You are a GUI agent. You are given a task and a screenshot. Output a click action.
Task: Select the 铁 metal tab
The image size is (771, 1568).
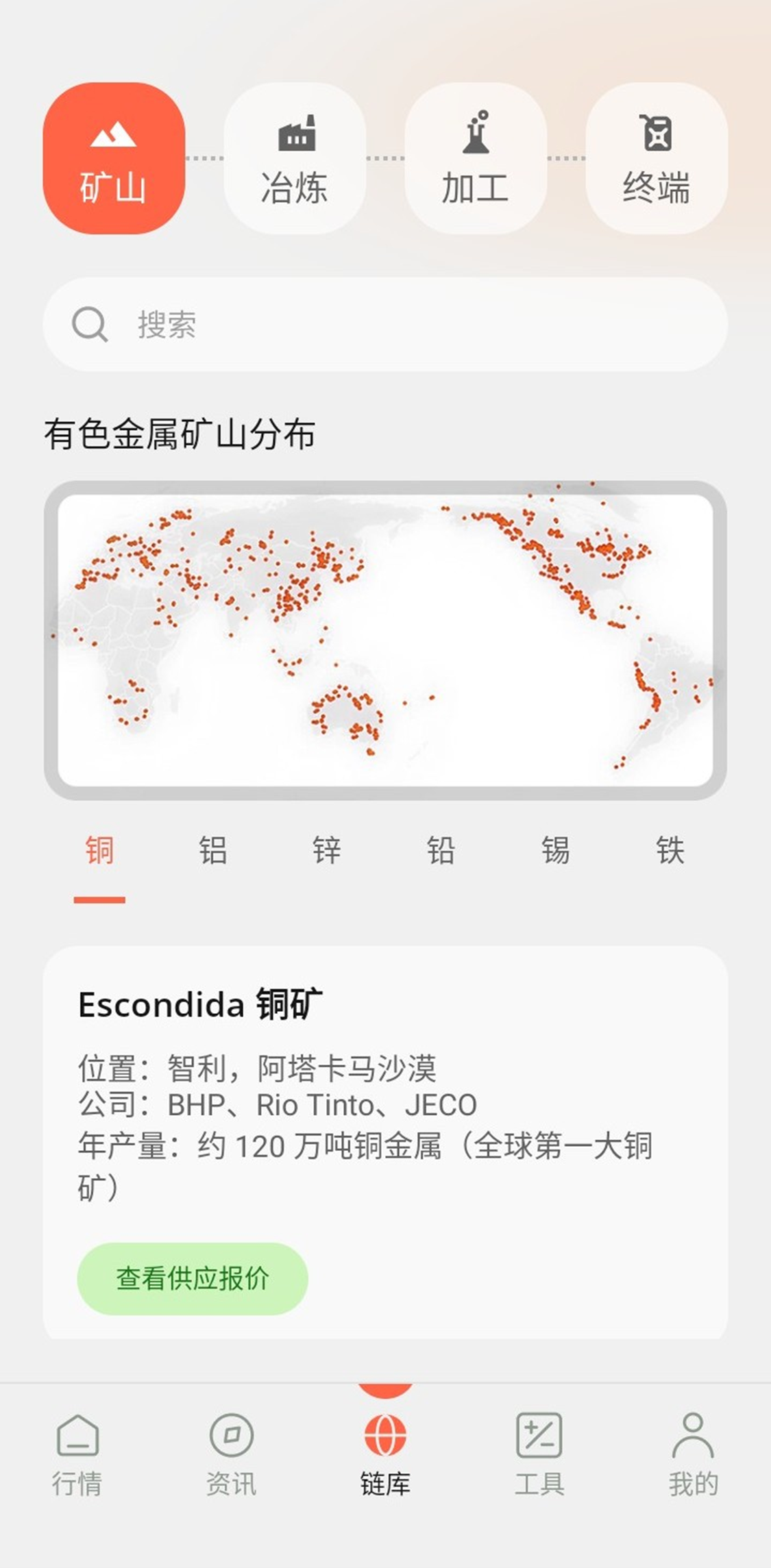[670, 851]
